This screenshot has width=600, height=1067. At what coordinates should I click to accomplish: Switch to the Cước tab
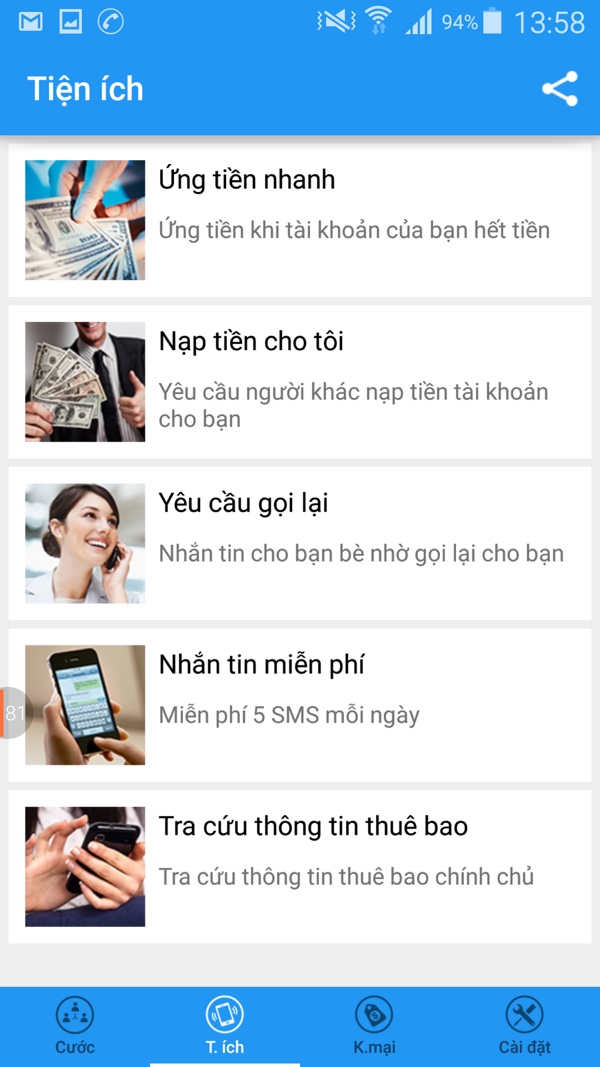pos(75,1026)
